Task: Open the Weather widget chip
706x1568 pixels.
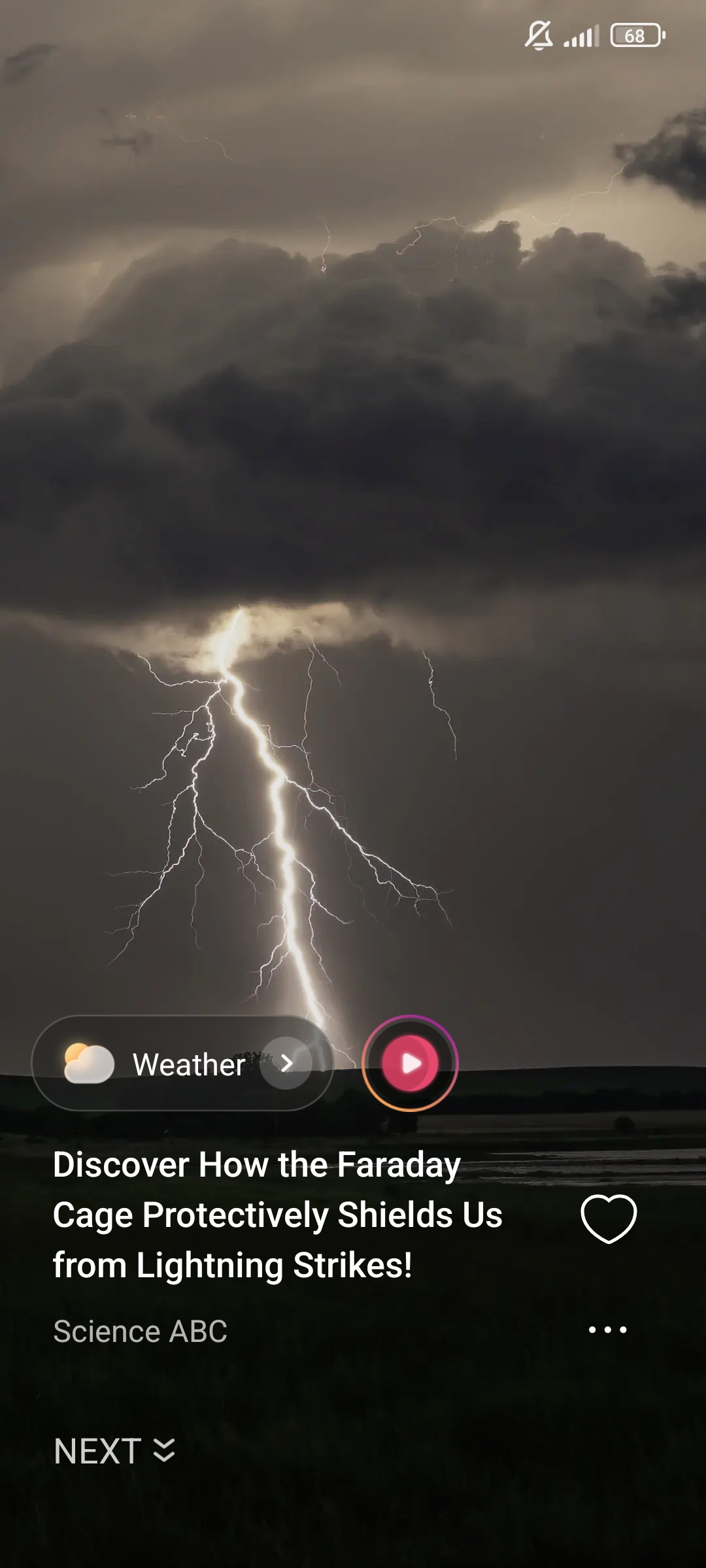Action: coord(182,1064)
